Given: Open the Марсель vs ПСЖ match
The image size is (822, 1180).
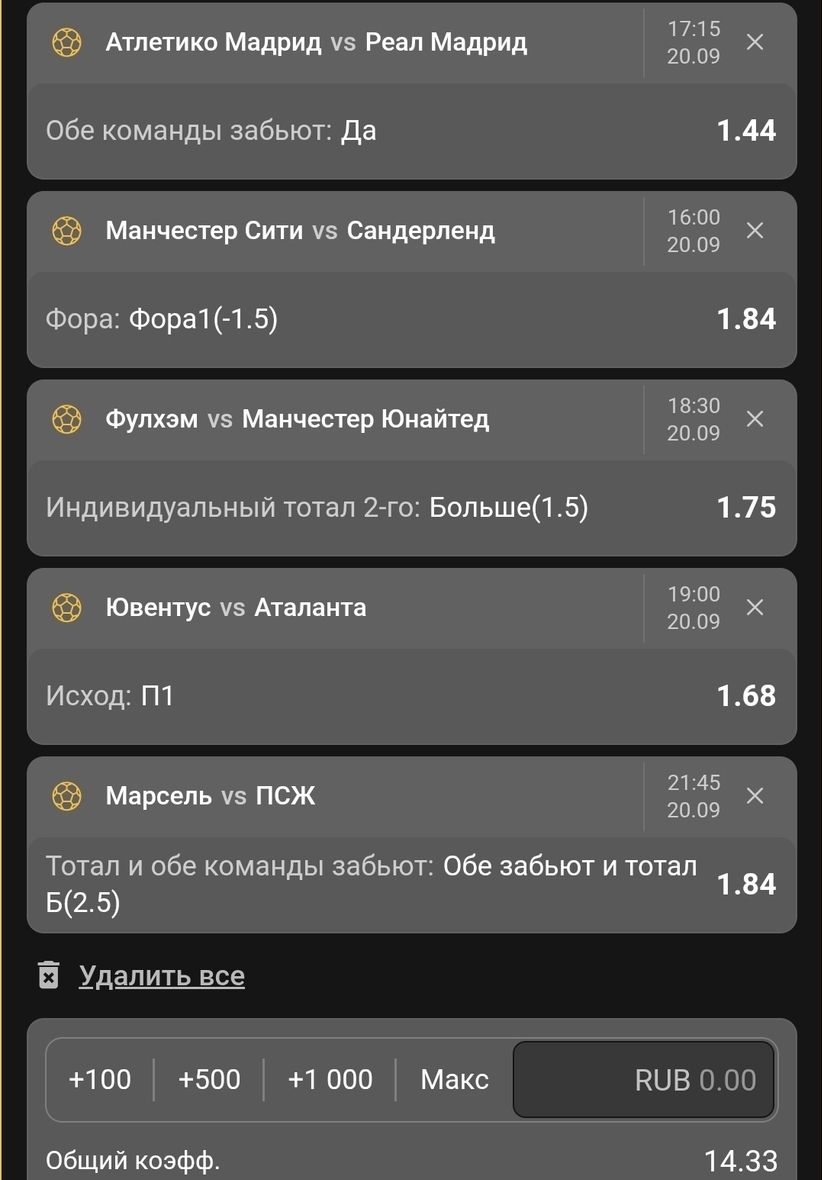Looking at the screenshot, I should tap(211, 796).
